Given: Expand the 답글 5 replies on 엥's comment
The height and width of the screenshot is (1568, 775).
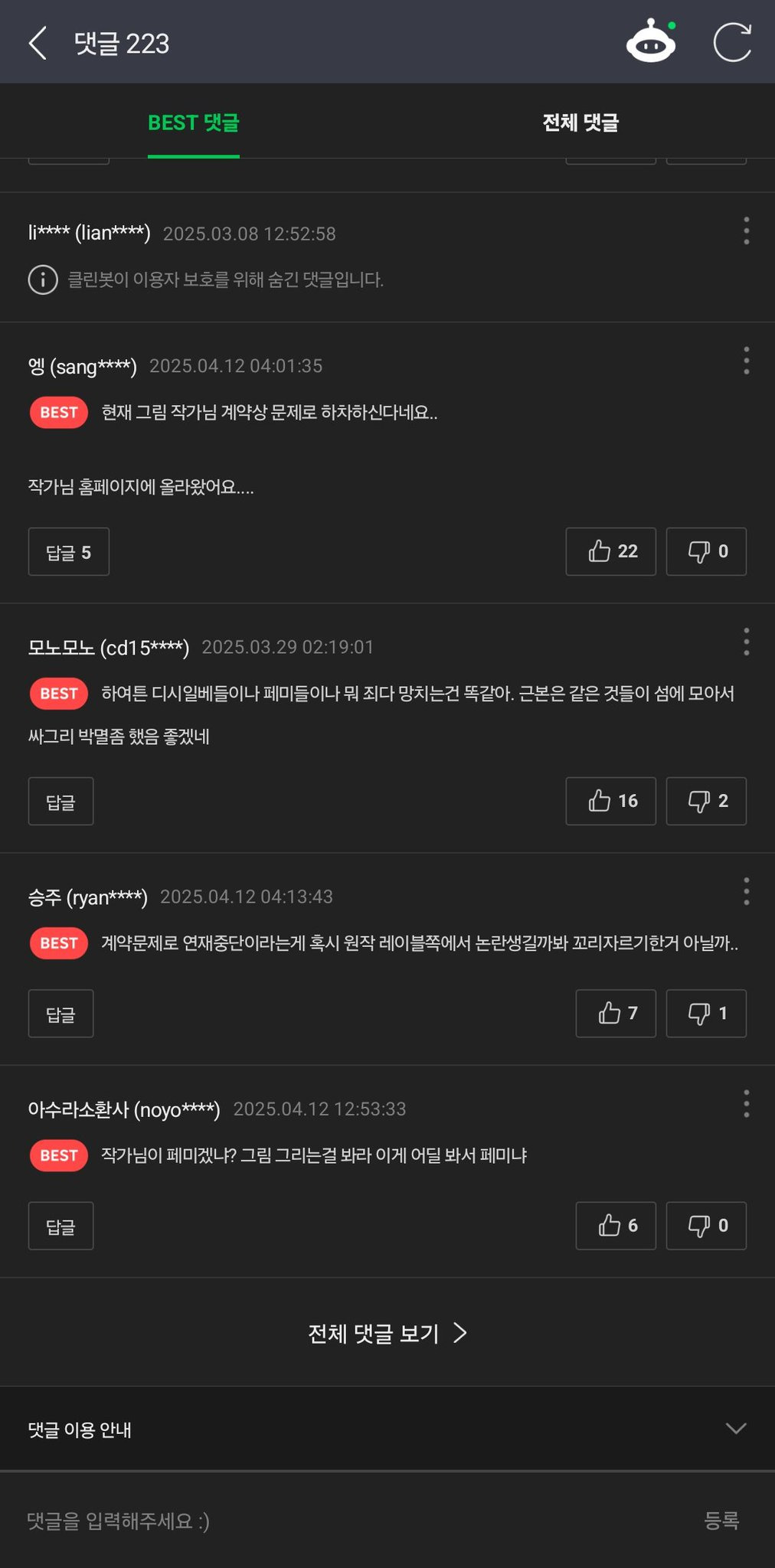Looking at the screenshot, I should click(68, 551).
